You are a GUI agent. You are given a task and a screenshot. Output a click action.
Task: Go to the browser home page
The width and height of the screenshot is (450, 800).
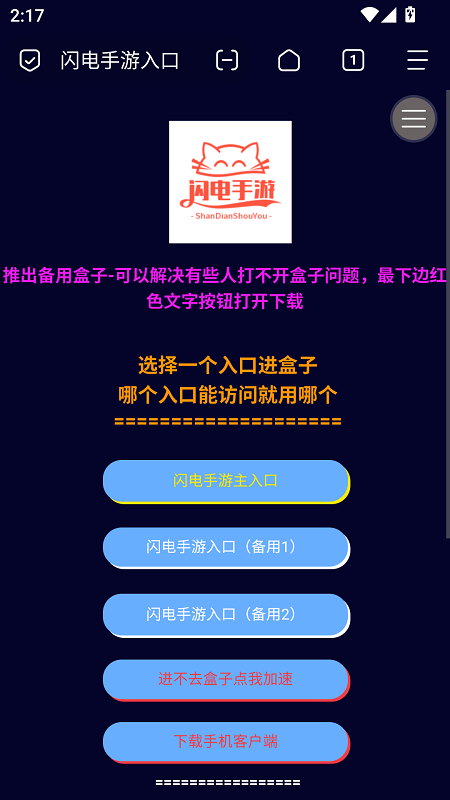(289, 61)
